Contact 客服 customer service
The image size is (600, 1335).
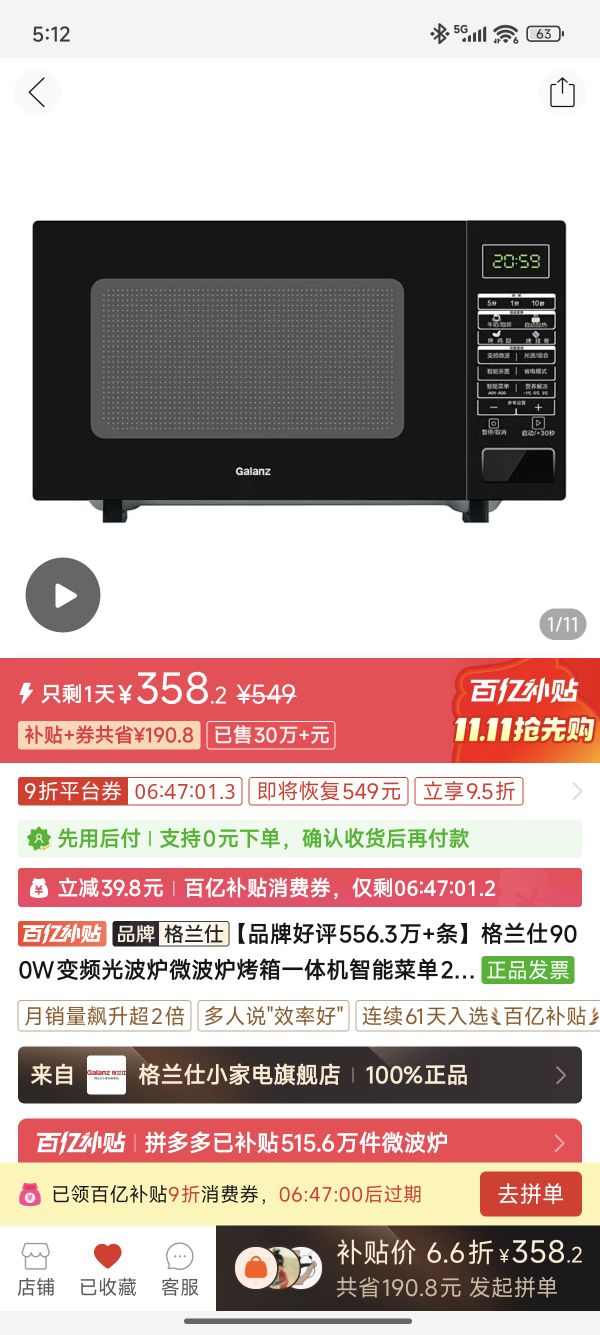coord(180,1269)
